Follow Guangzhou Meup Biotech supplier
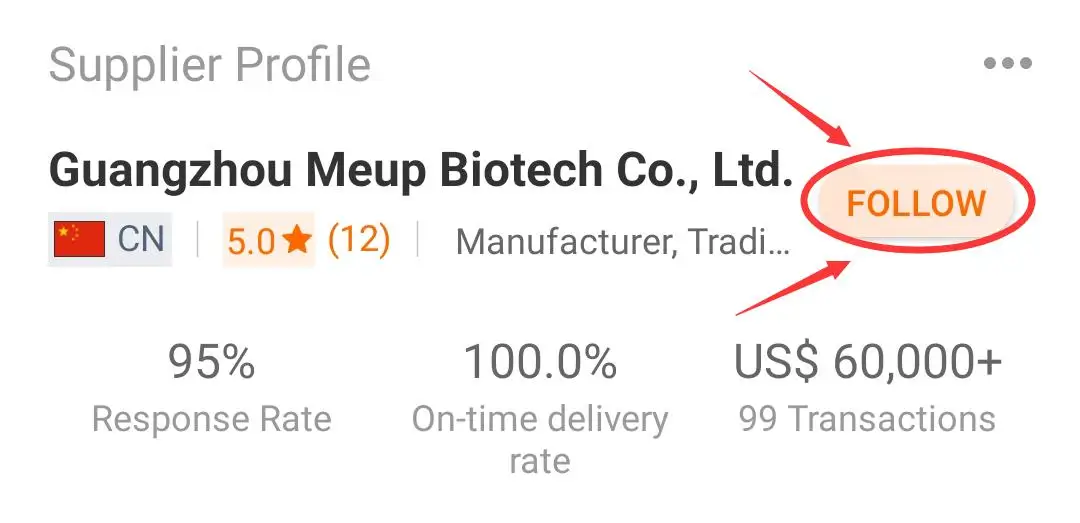The height and width of the screenshot is (523, 1080). (x=916, y=203)
